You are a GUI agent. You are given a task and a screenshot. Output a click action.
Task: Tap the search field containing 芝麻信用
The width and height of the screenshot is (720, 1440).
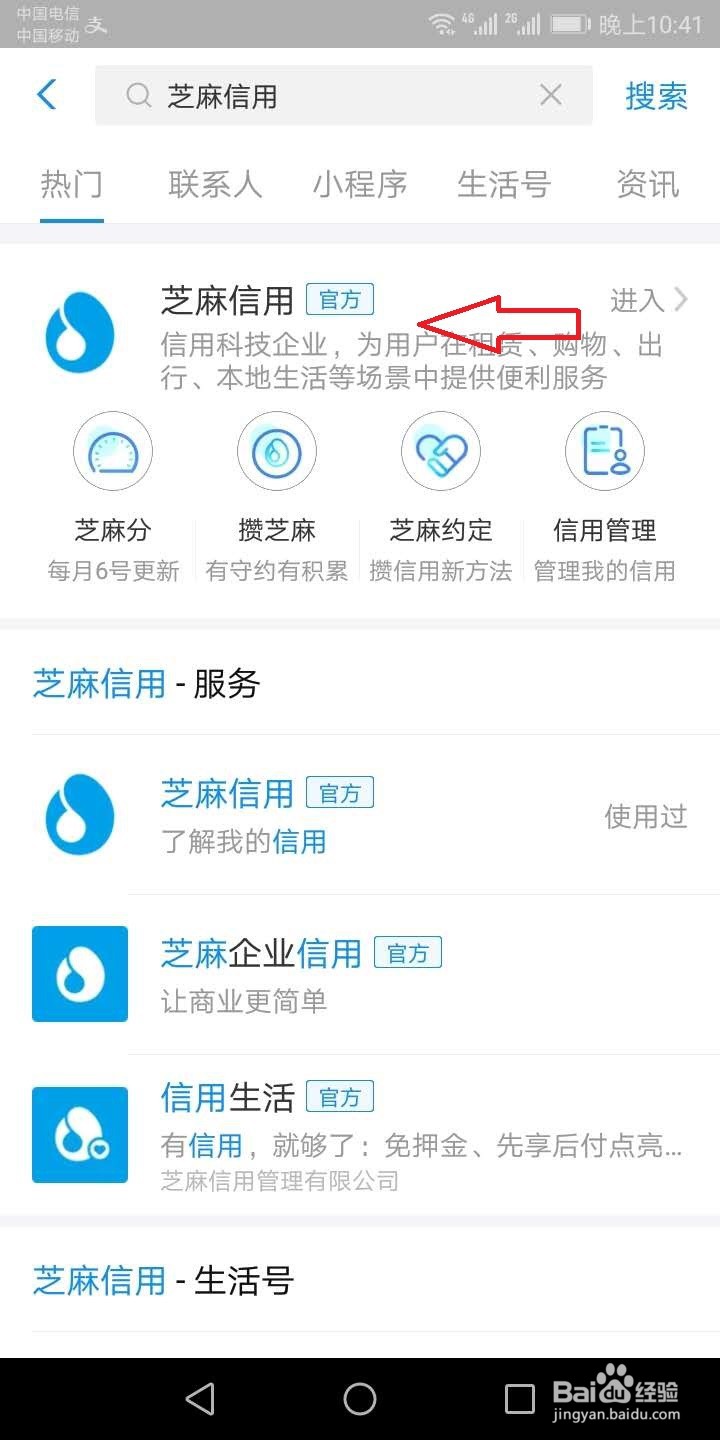330,96
